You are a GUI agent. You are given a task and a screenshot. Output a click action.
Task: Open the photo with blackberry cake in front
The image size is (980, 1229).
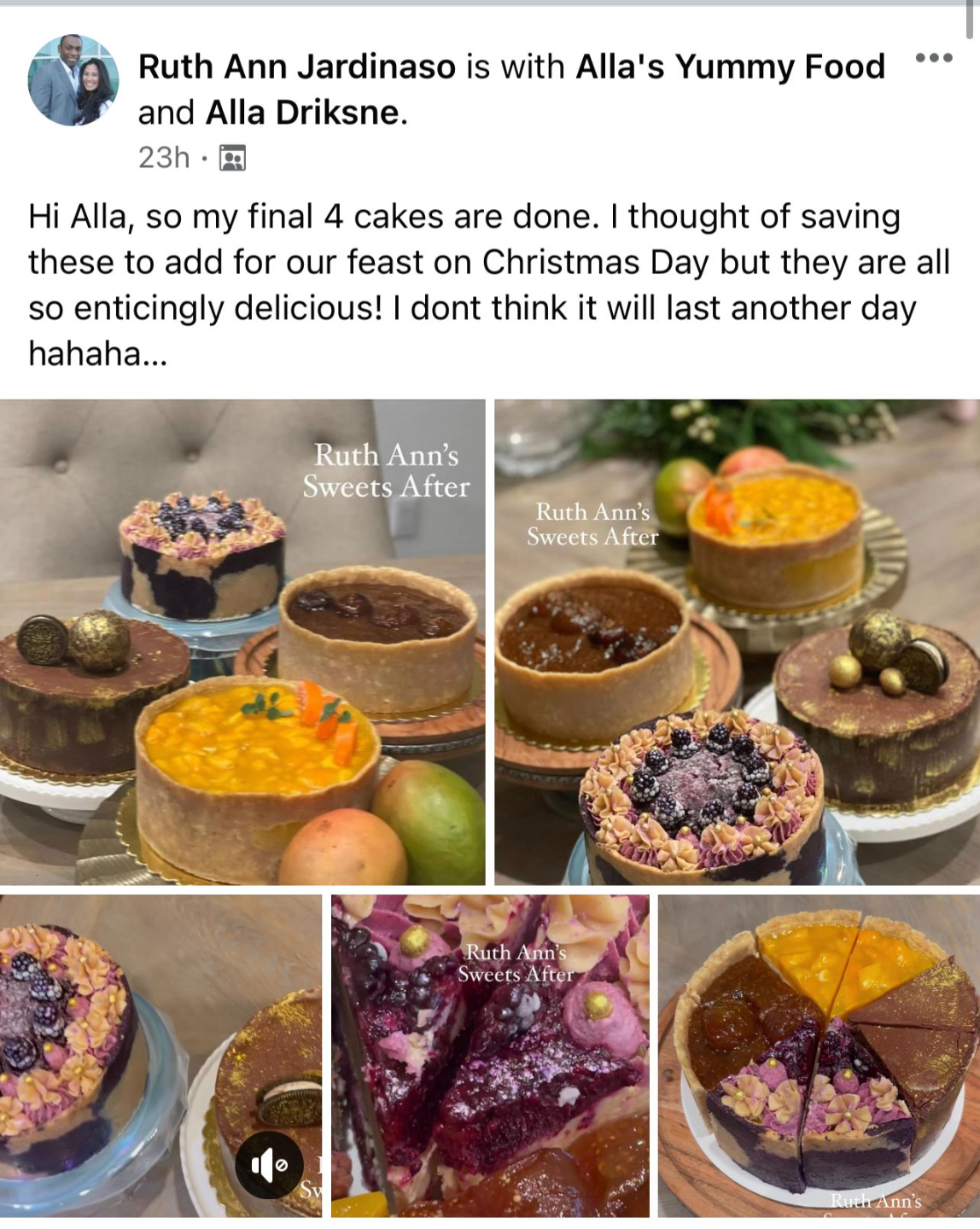pos(737,642)
